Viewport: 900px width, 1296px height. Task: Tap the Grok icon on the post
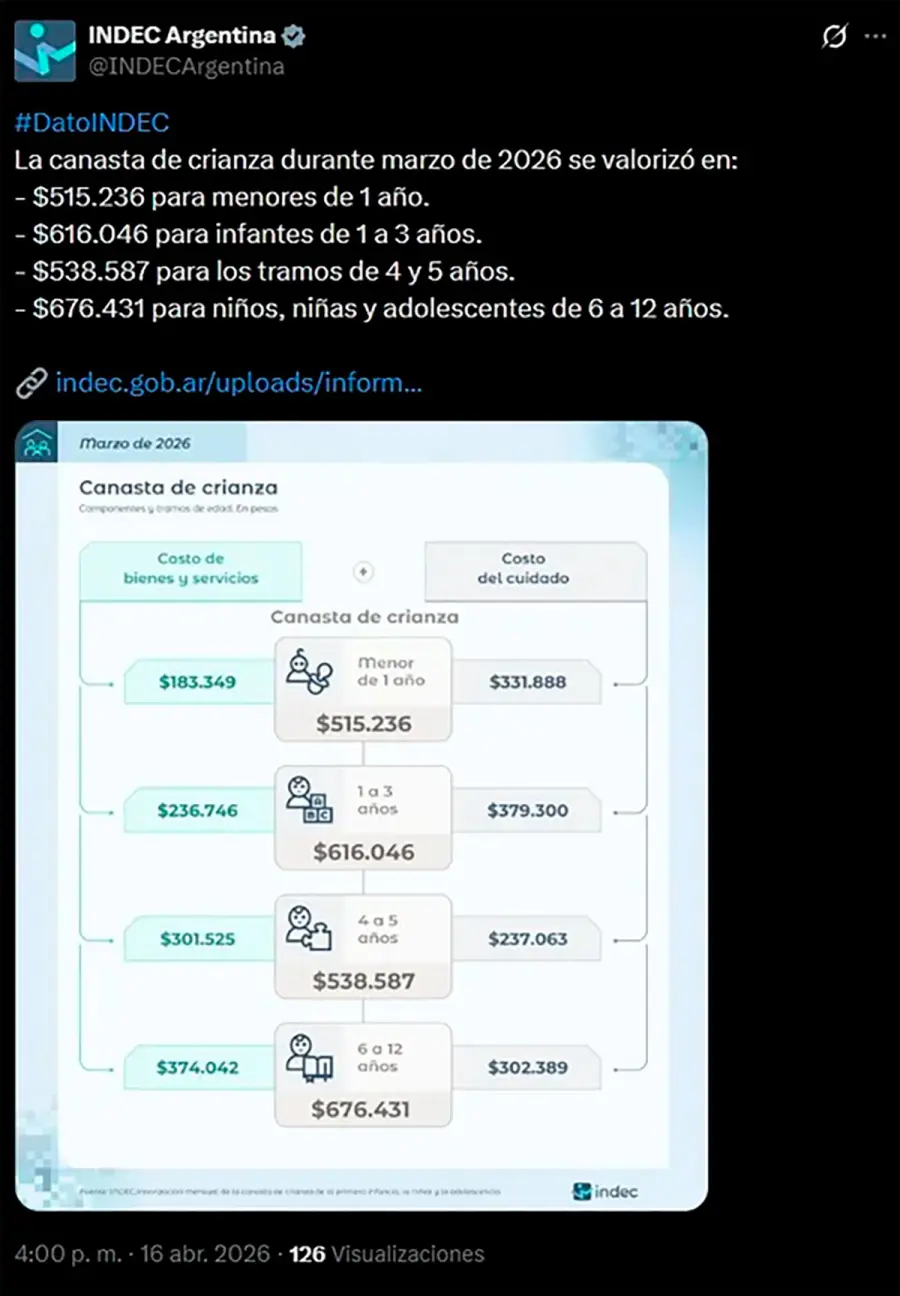[x=834, y=37]
